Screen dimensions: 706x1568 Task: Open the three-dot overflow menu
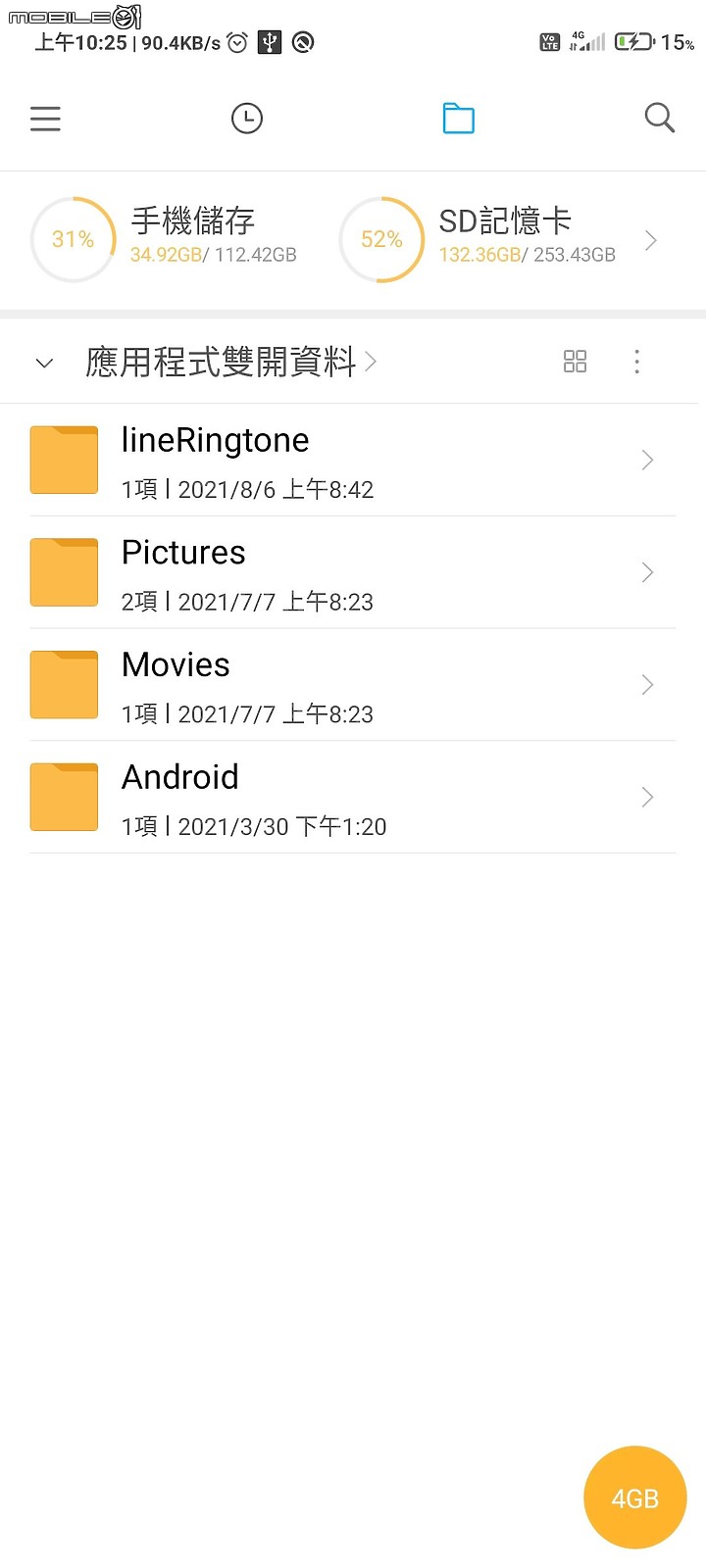636,362
